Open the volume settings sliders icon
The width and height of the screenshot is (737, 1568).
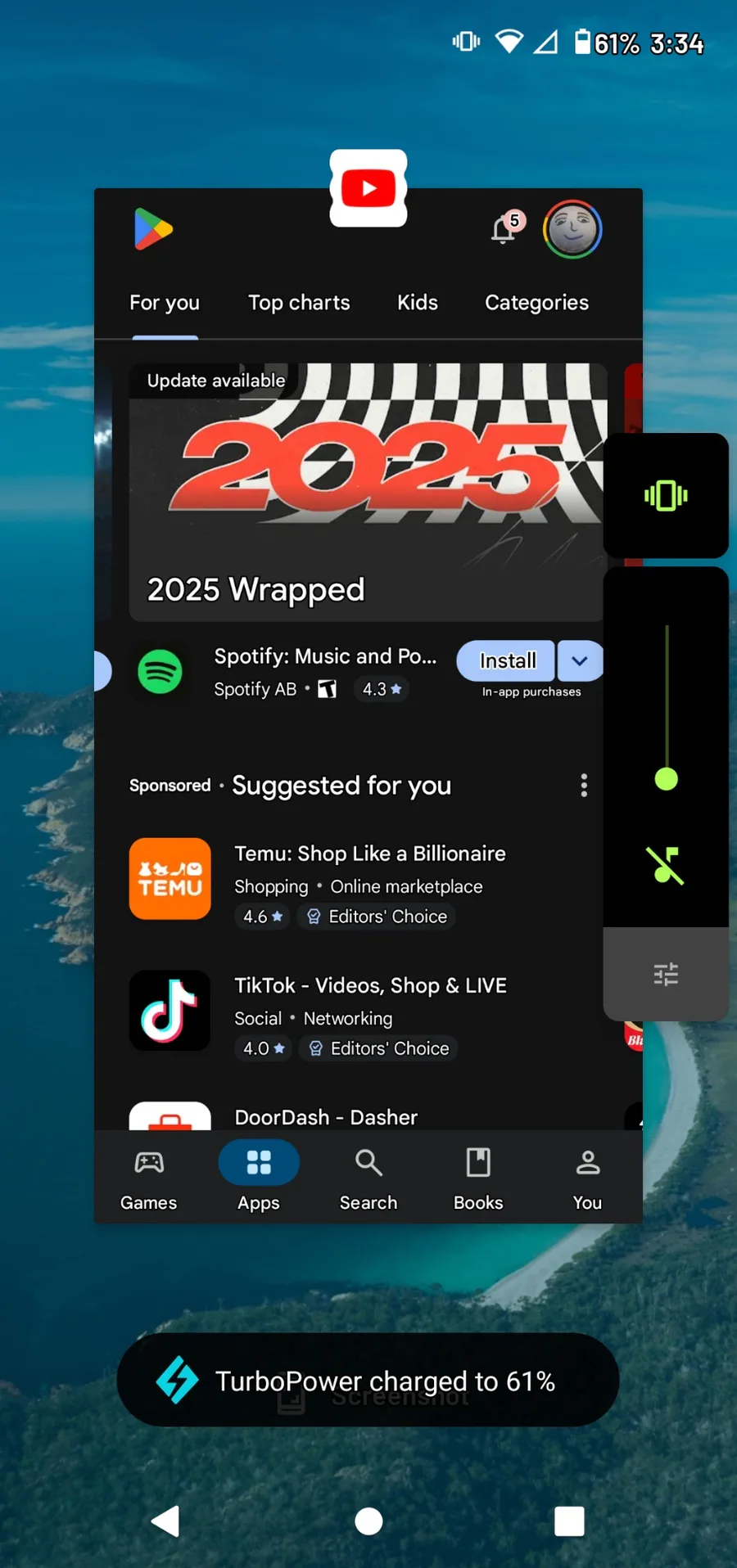[x=666, y=974]
